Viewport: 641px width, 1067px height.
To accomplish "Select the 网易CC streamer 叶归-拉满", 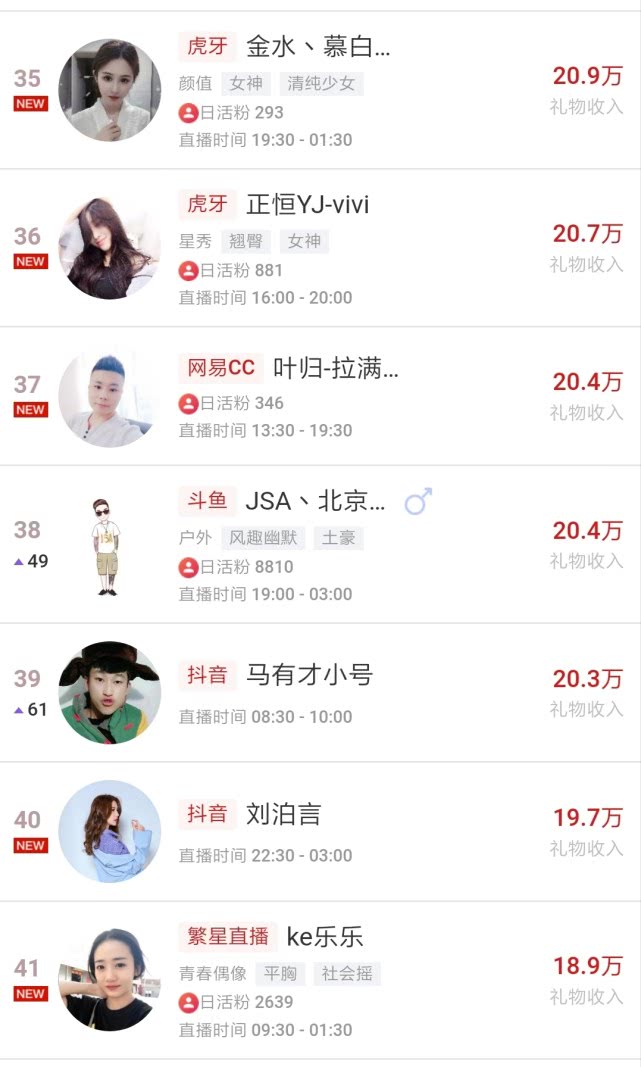I will coord(335,369).
